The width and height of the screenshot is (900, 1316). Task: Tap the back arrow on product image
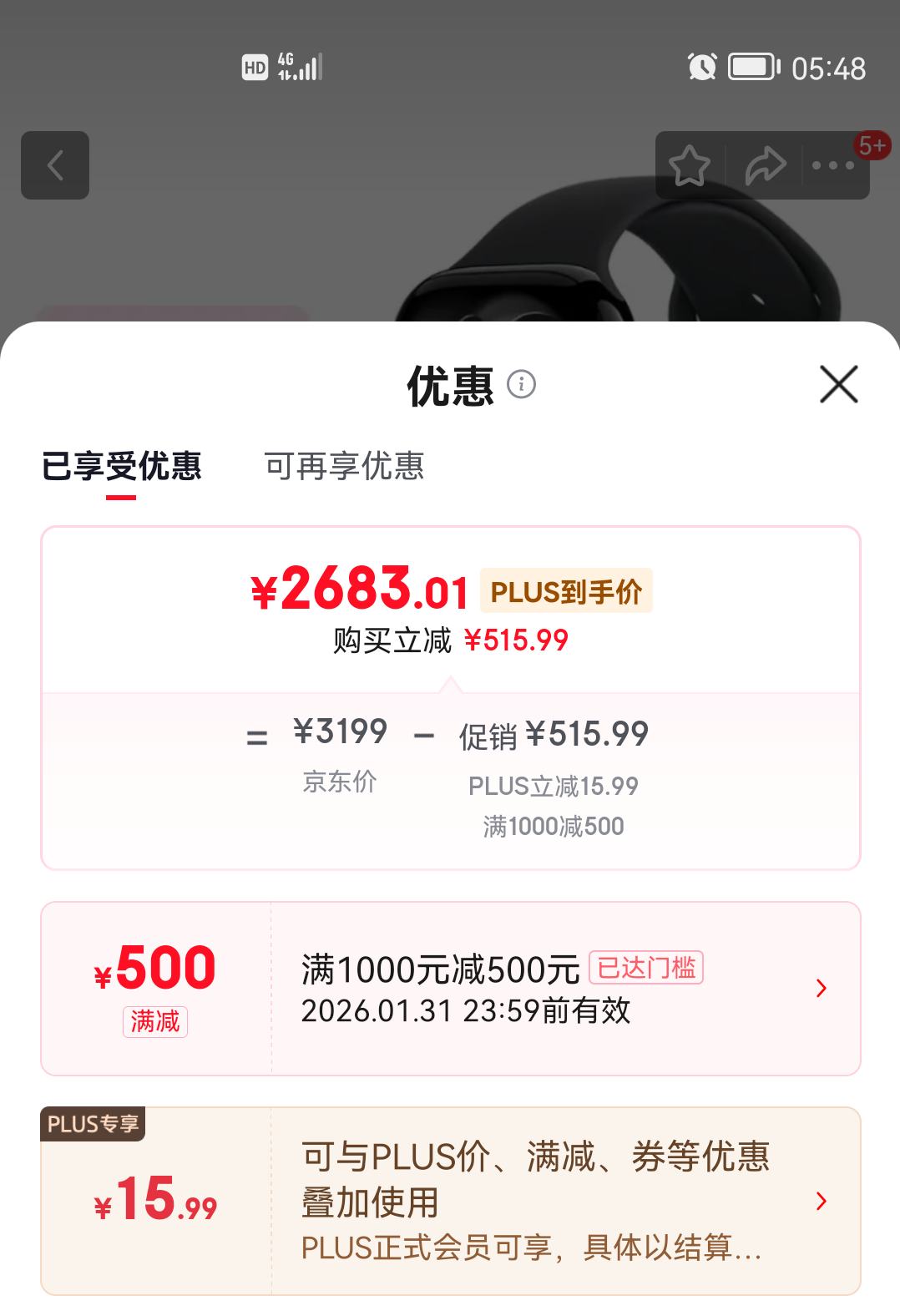55,165
